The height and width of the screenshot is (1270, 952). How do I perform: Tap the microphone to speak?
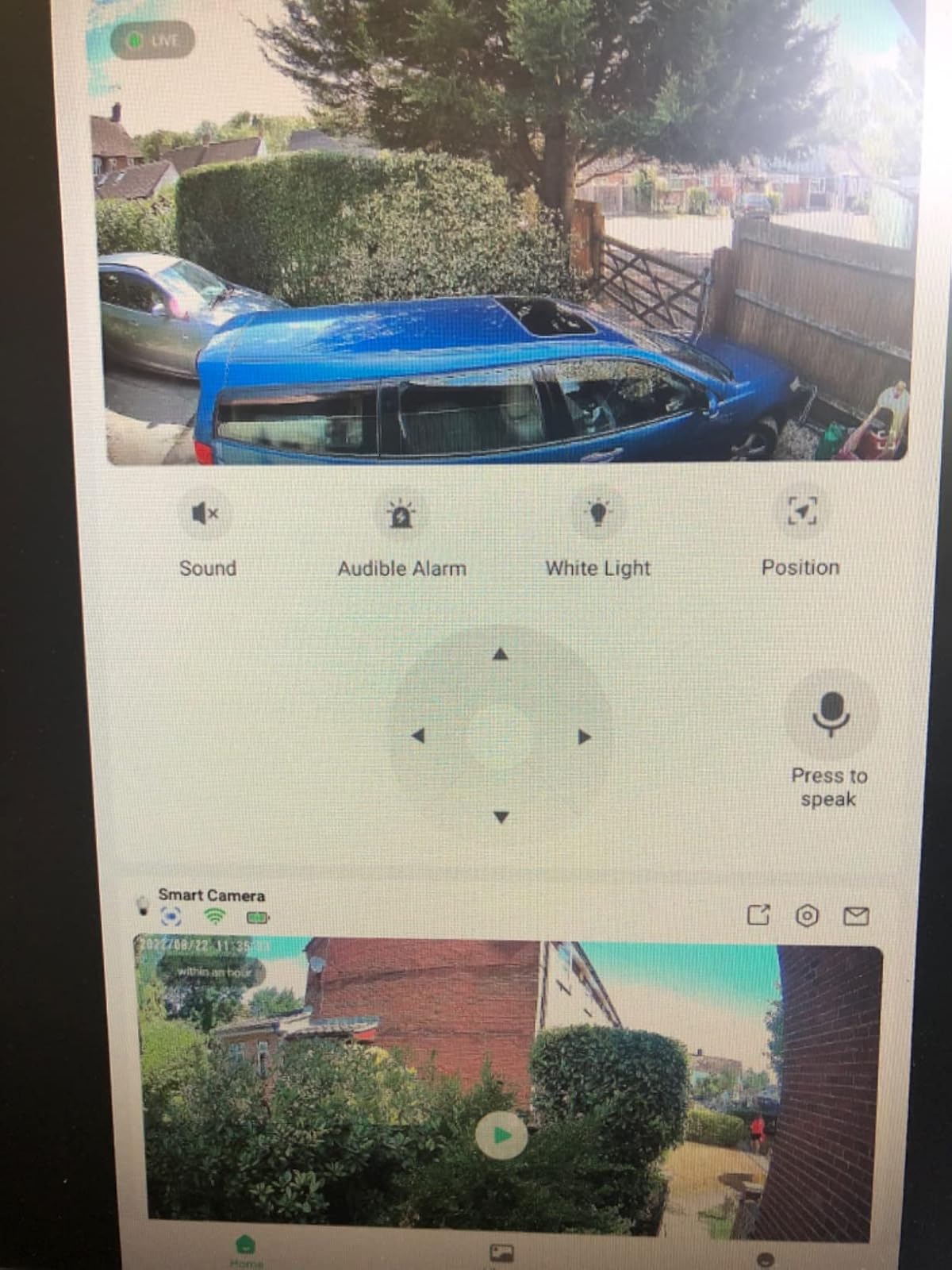pos(831,713)
